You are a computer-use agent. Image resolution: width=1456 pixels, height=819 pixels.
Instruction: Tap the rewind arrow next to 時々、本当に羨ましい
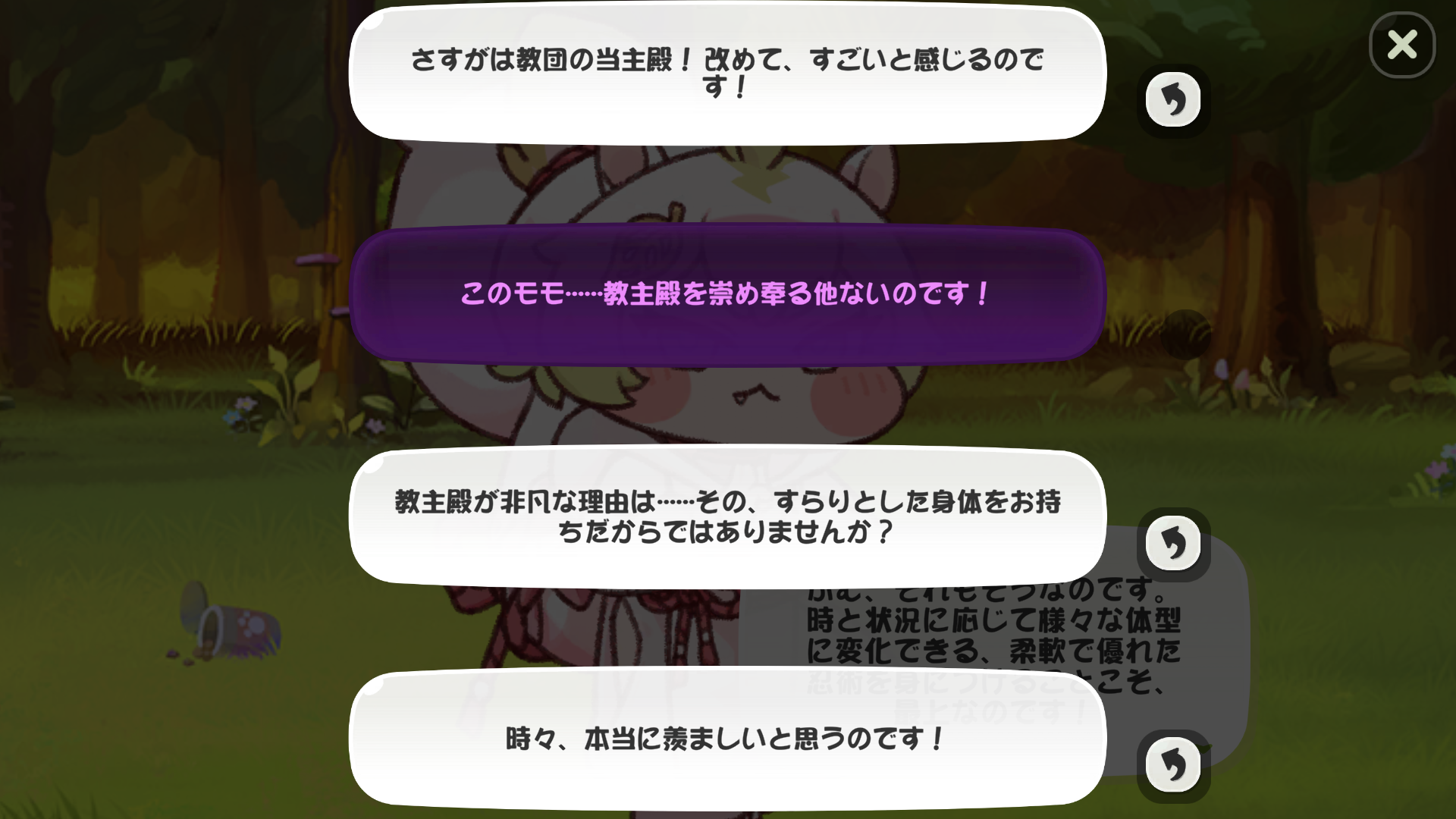[1173, 765]
